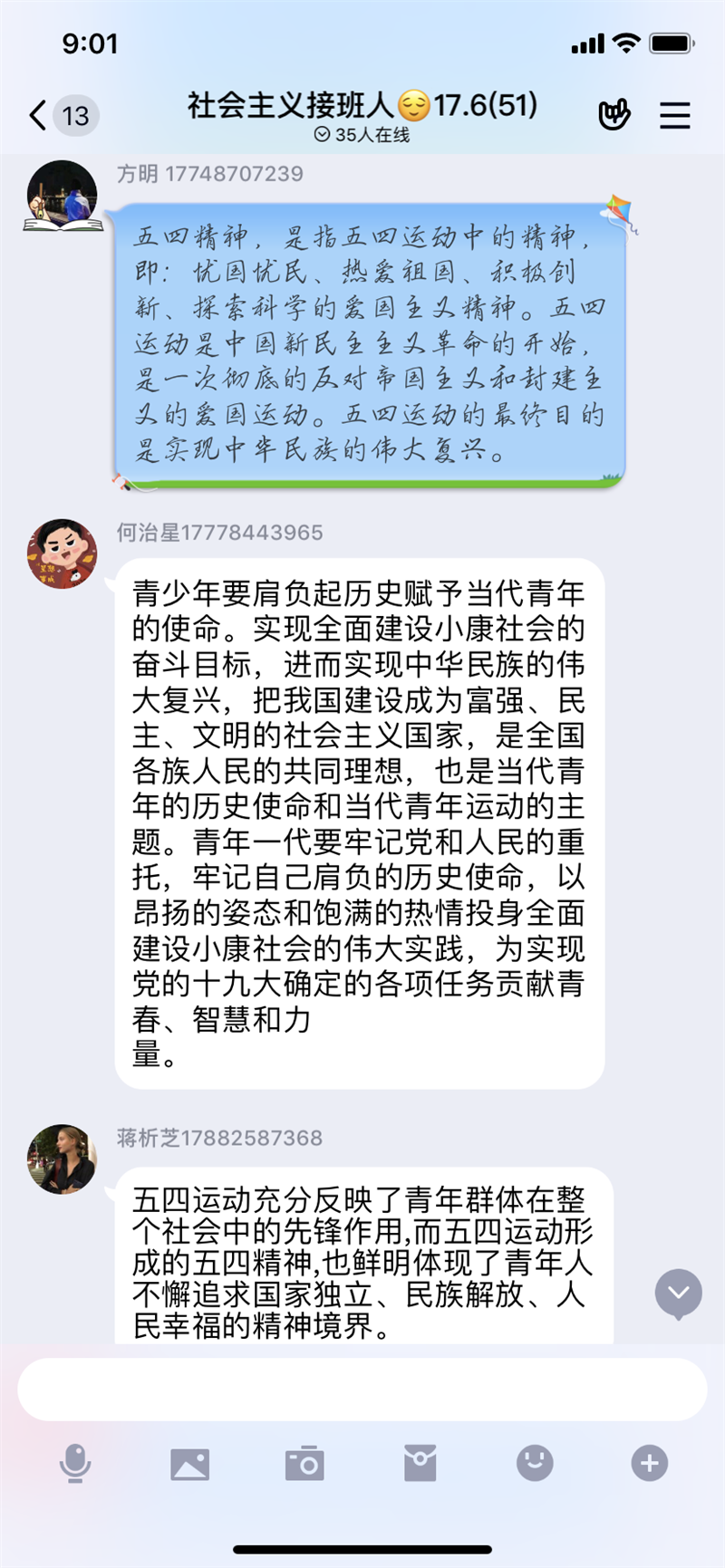This screenshot has height=1568, width=725.
Task: Open 方明's profile avatar
Action: [62, 196]
